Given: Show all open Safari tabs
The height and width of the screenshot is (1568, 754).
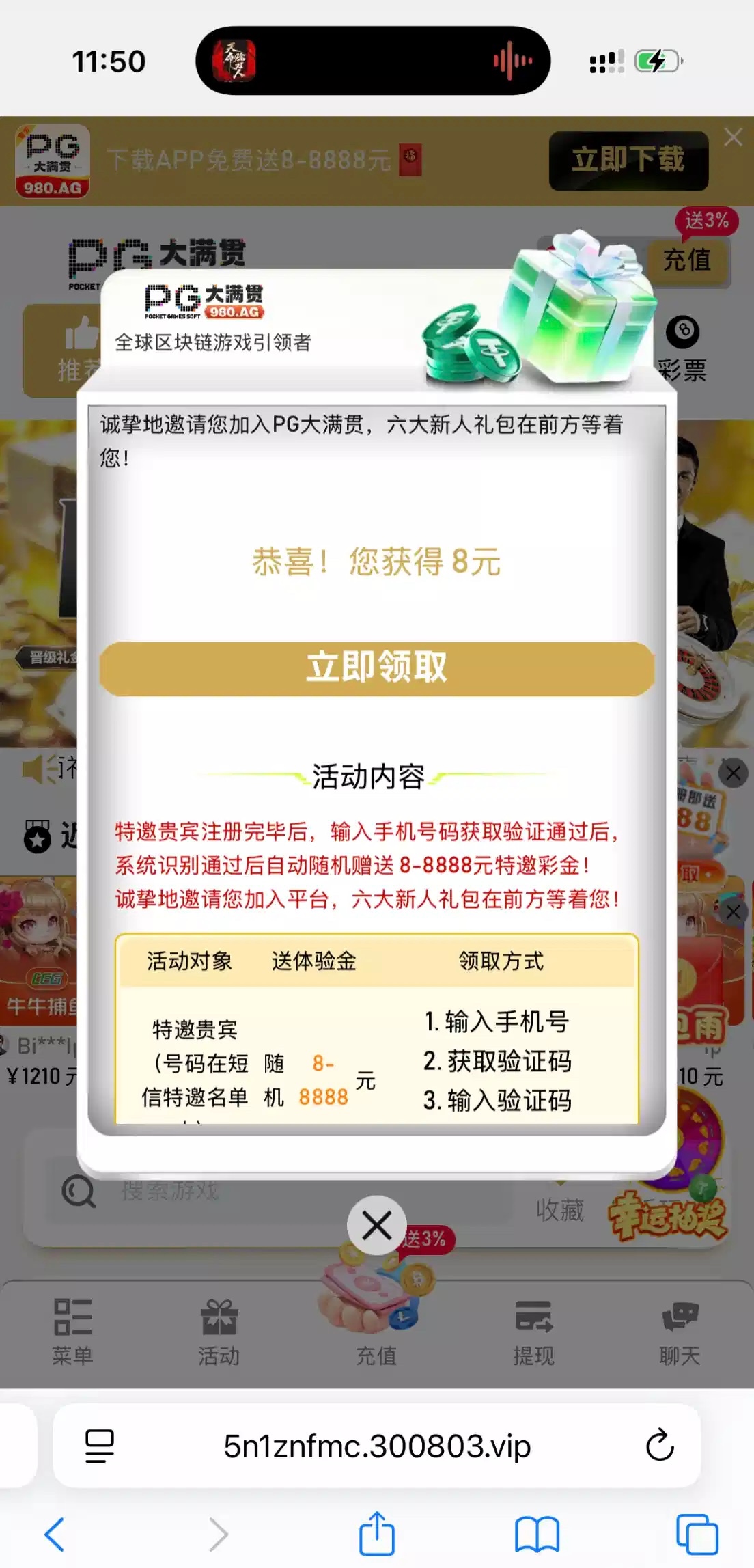Looking at the screenshot, I should [x=696, y=1534].
